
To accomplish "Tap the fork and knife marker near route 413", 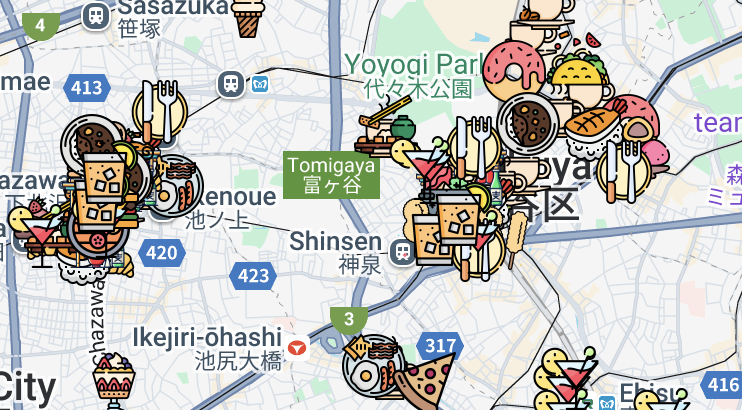I will tap(159, 111).
